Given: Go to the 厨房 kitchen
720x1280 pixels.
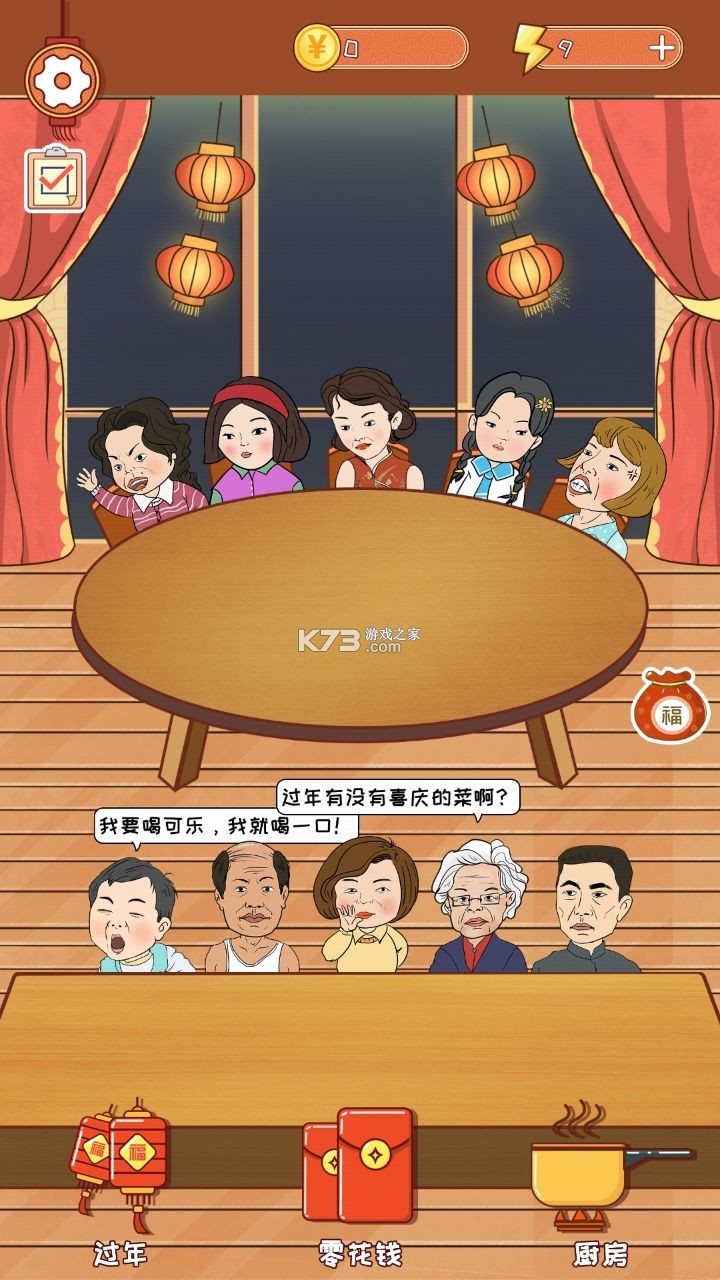Looking at the screenshot, I should pos(598,1180).
